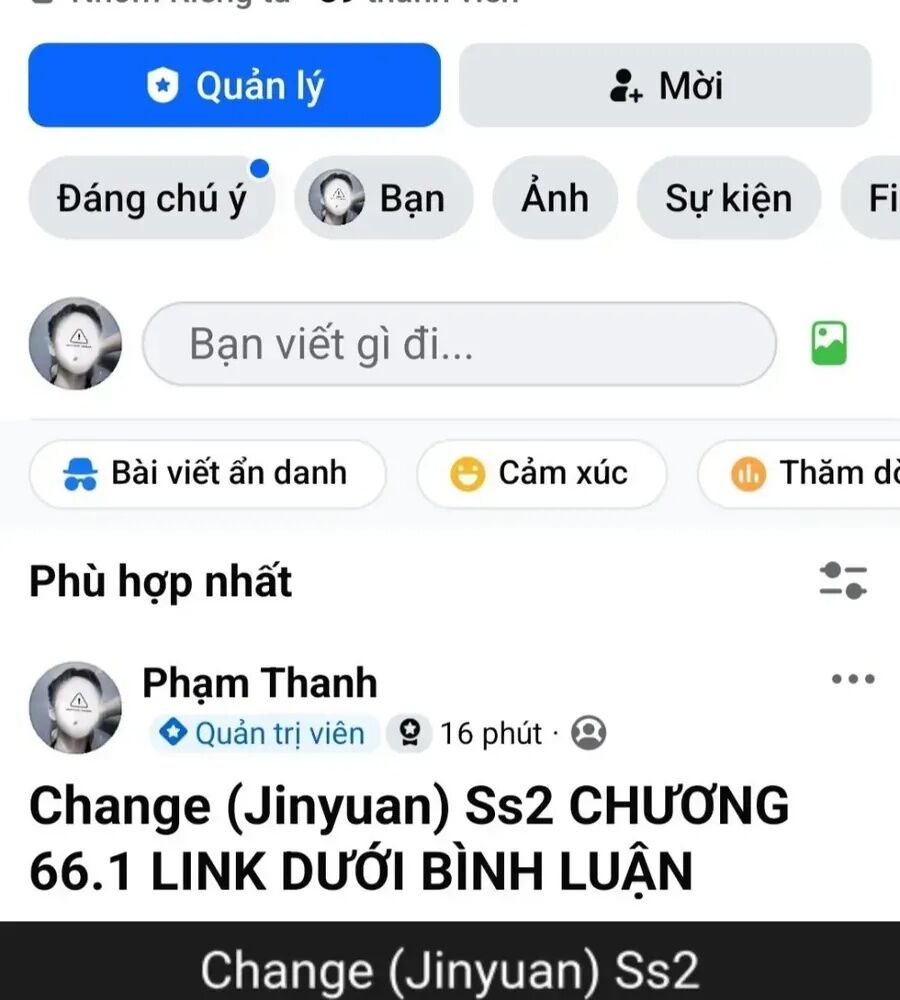Open overflow menu on Phạm Thanh's post
This screenshot has height=1000, width=900.
pyautogui.click(x=853, y=680)
